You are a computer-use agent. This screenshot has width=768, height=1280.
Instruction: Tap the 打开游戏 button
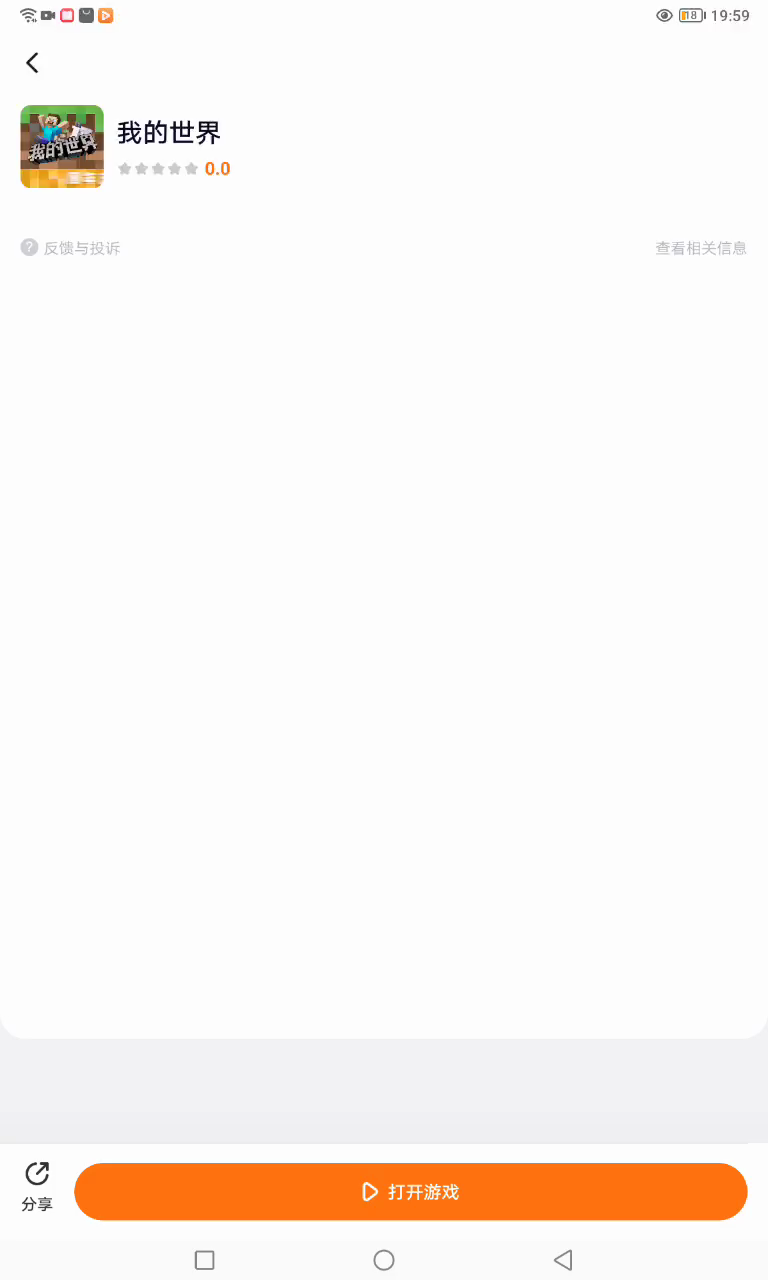(x=411, y=1191)
